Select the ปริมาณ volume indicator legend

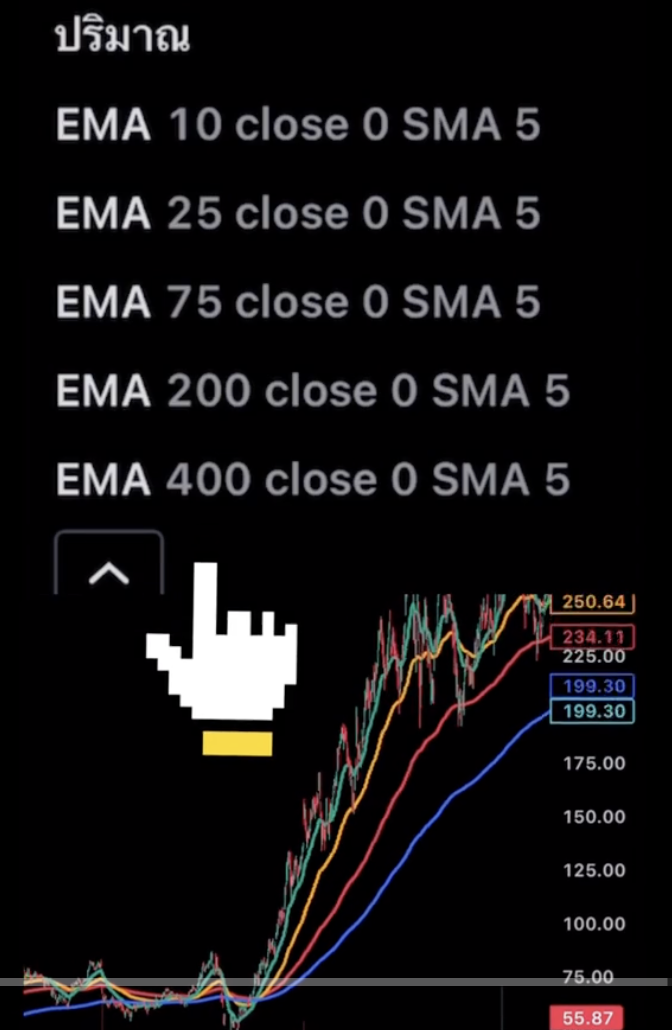pos(122,38)
